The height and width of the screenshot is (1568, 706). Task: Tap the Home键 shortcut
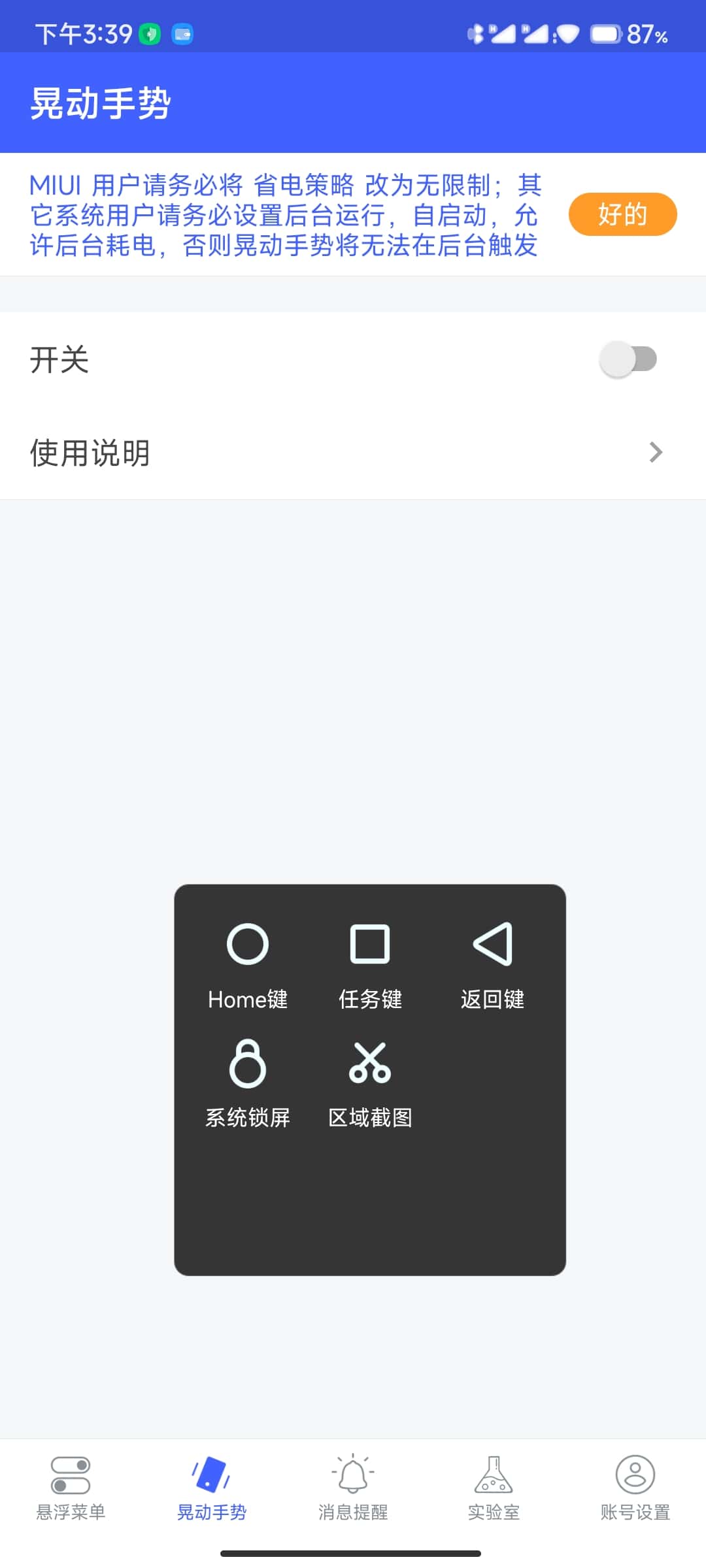pos(248,964)
